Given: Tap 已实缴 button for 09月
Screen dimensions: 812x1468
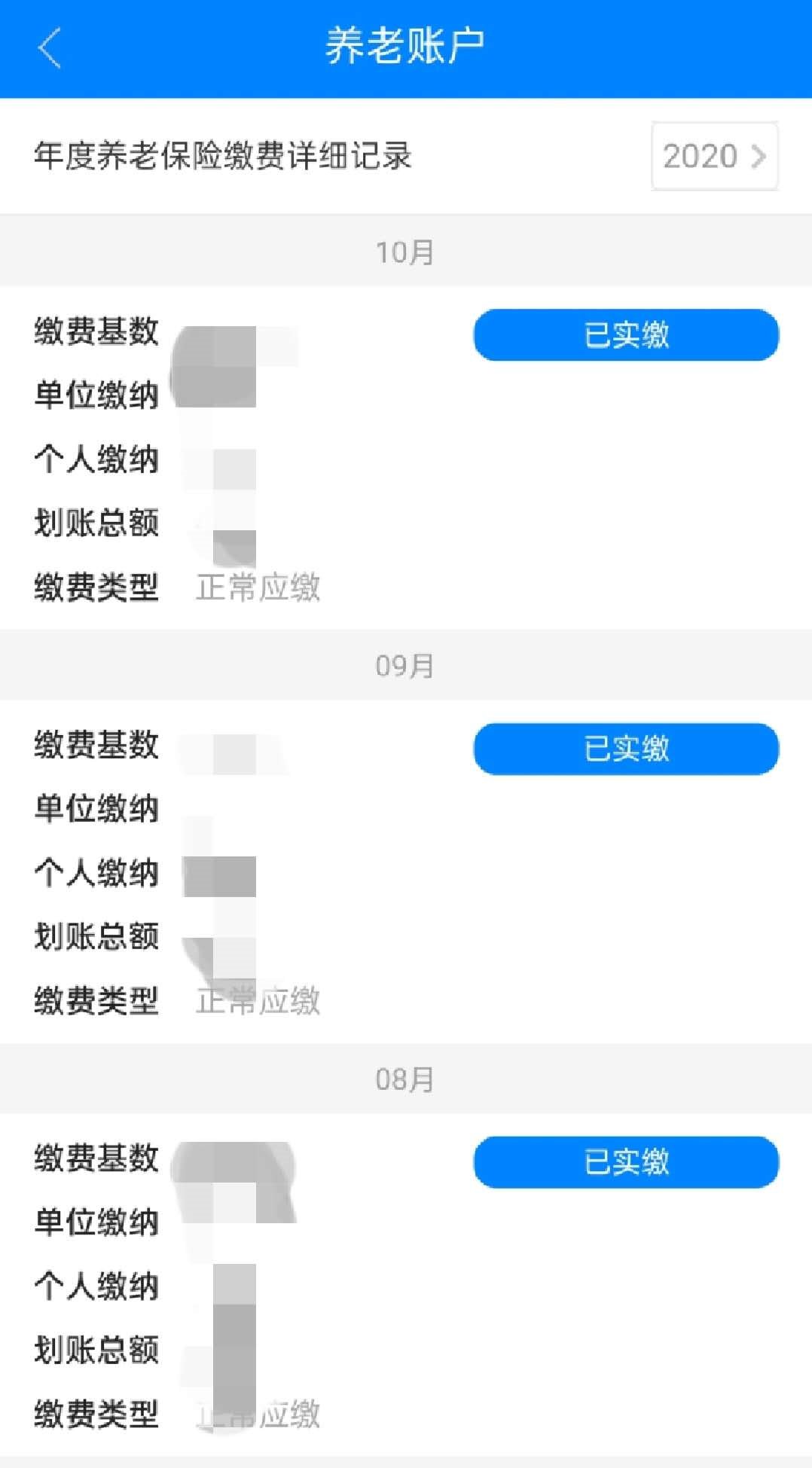Looking at the screenshot, I should pyautogui.click(x=626, y=749).
